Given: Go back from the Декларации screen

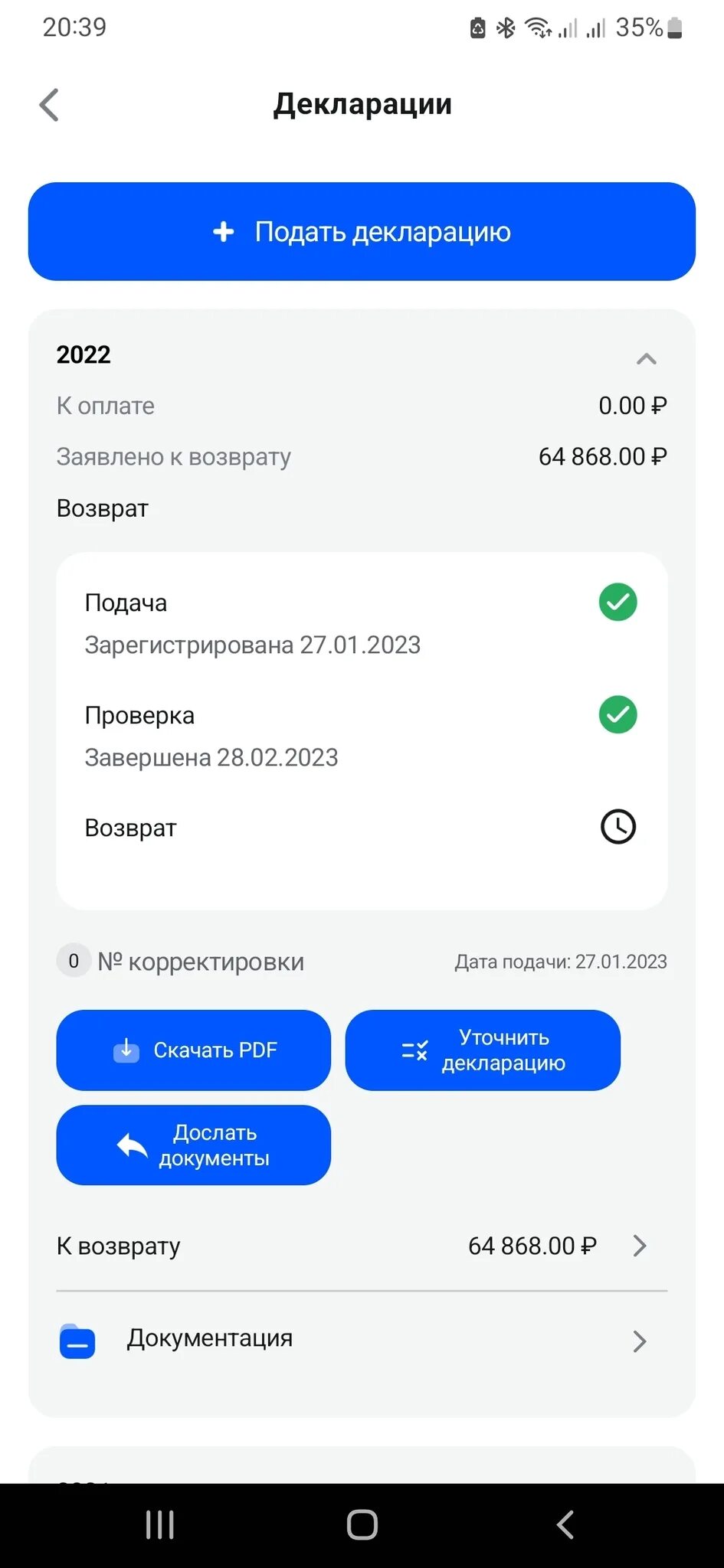Looking at the screenshot, I should pyautogui.click(x=49, y=105).
